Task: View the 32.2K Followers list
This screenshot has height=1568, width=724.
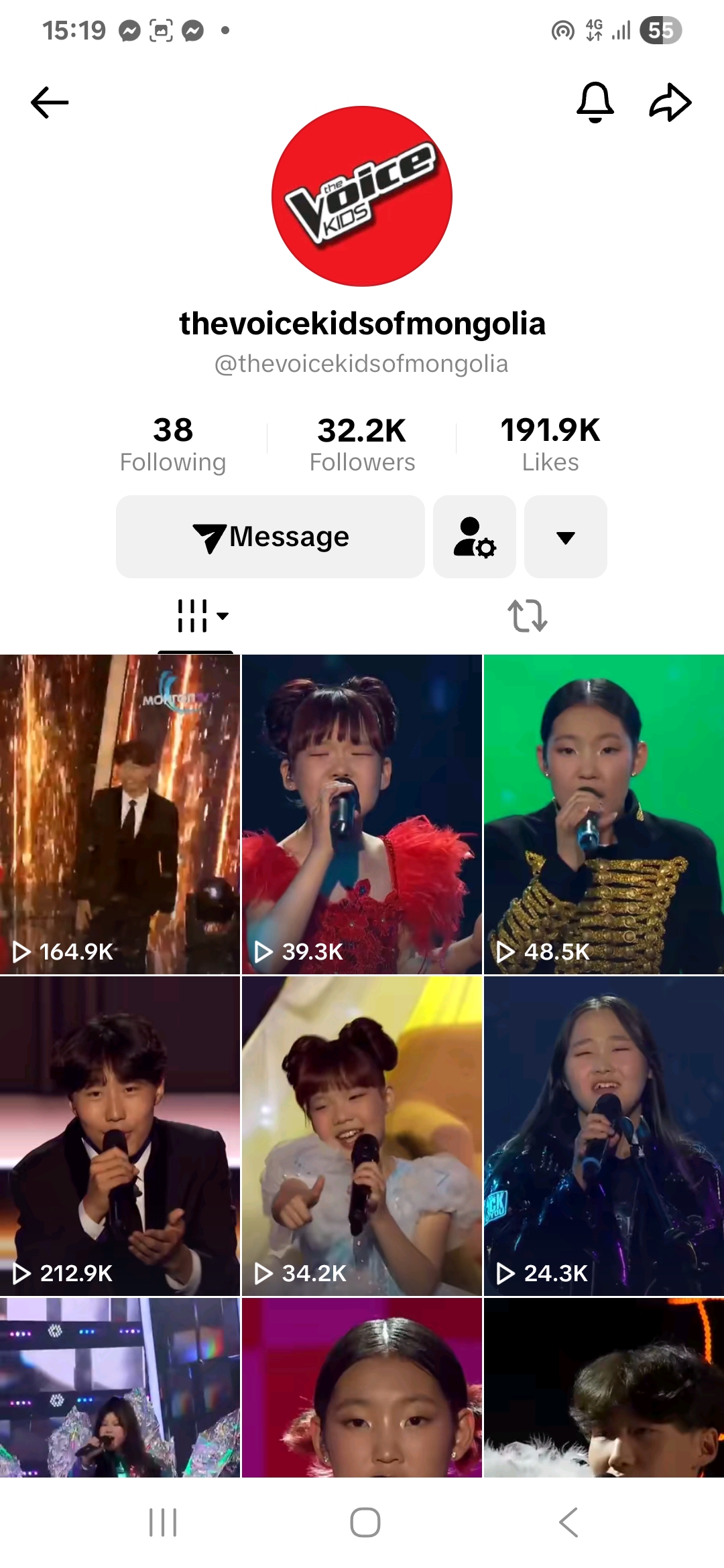Action: 362,444
